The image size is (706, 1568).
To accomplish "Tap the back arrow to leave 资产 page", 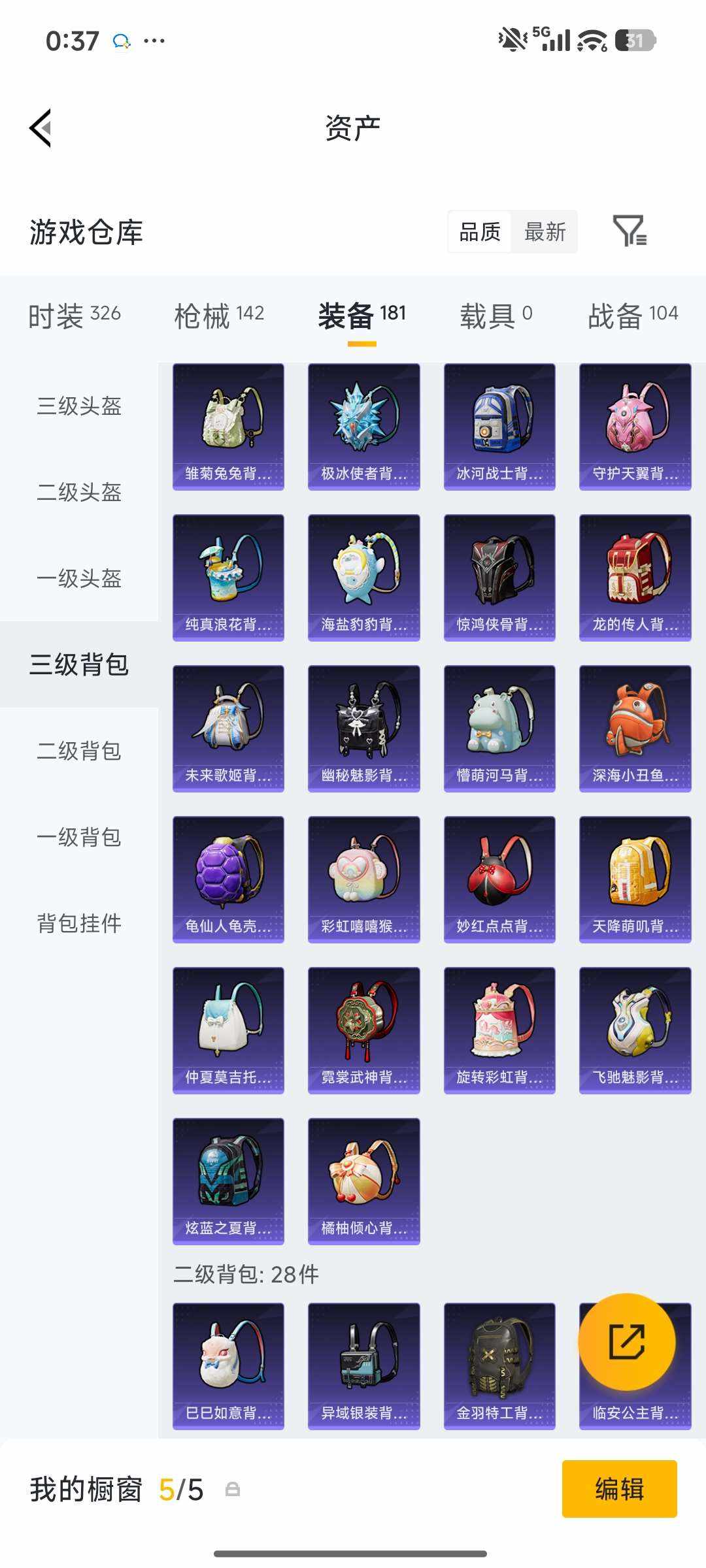I will pos(41,128).
